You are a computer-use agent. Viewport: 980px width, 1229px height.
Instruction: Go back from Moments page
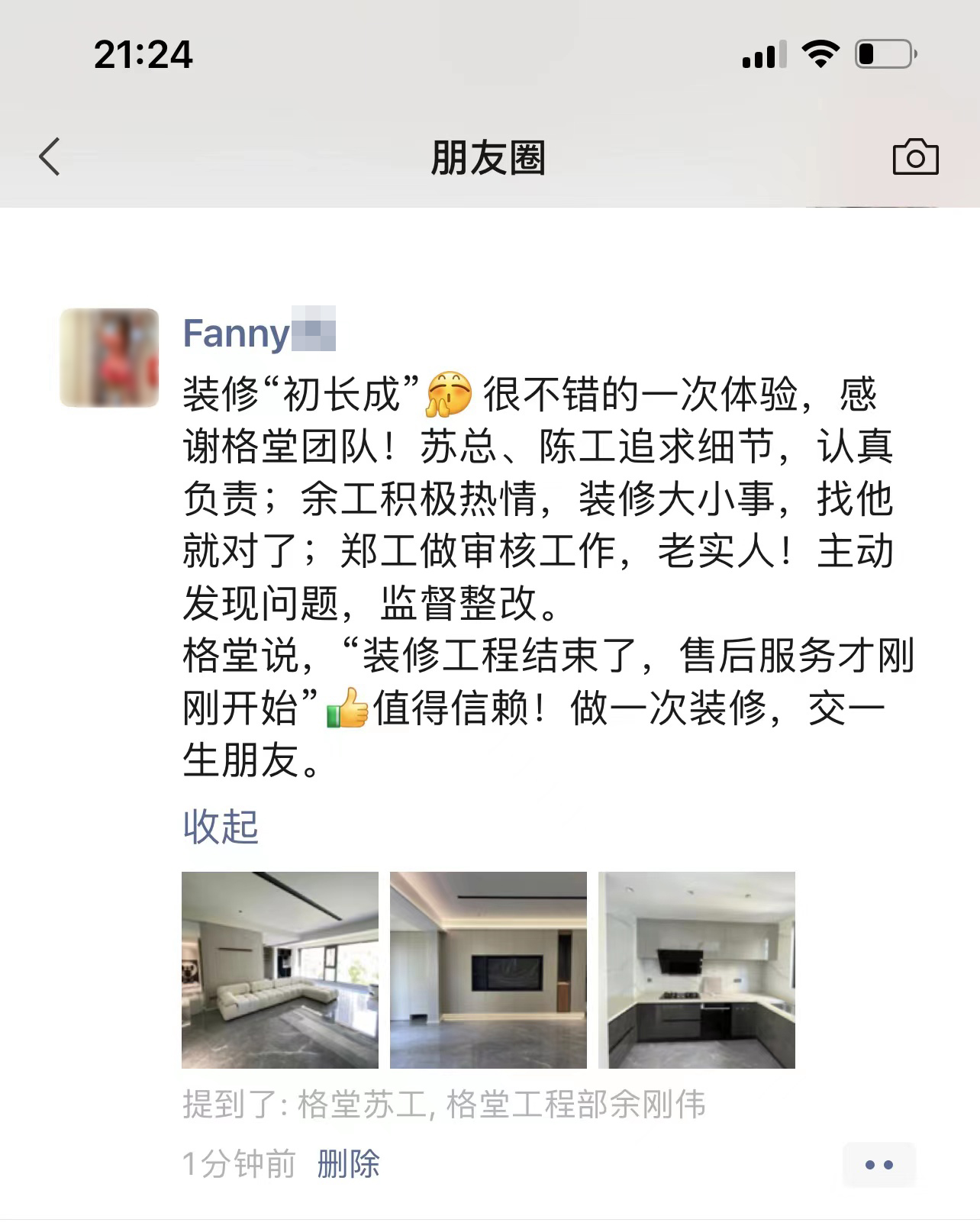(50, 157)
